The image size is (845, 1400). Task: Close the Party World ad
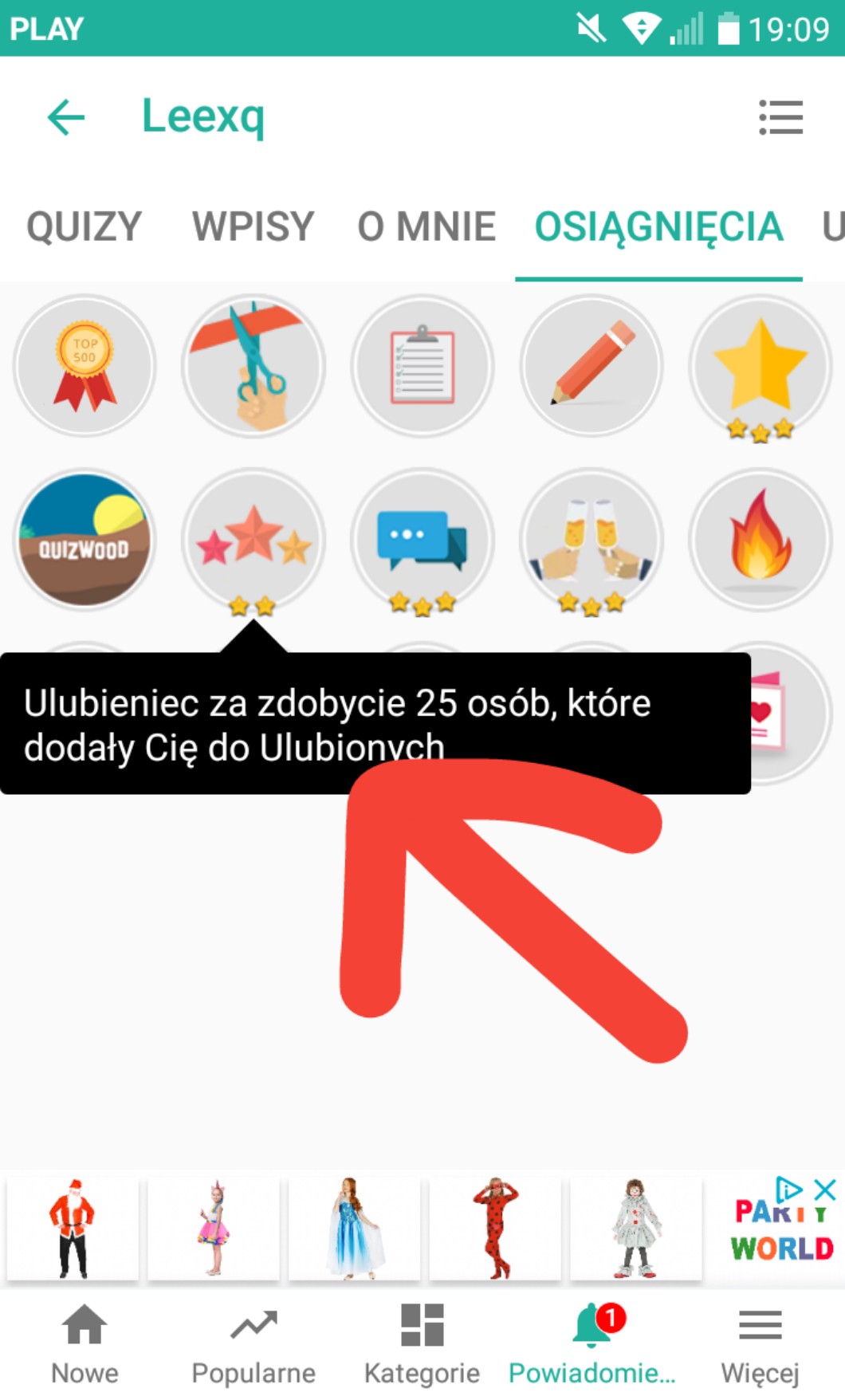coord(825,1190)
